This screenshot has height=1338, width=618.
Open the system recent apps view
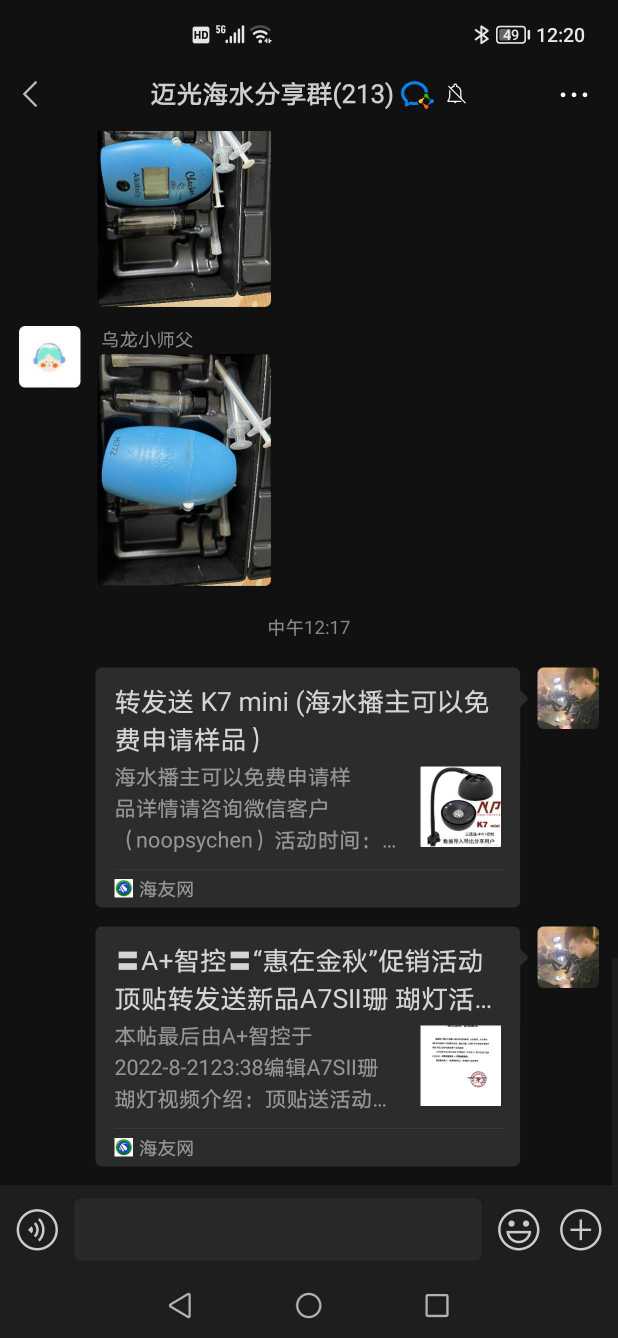point(436,1305)
